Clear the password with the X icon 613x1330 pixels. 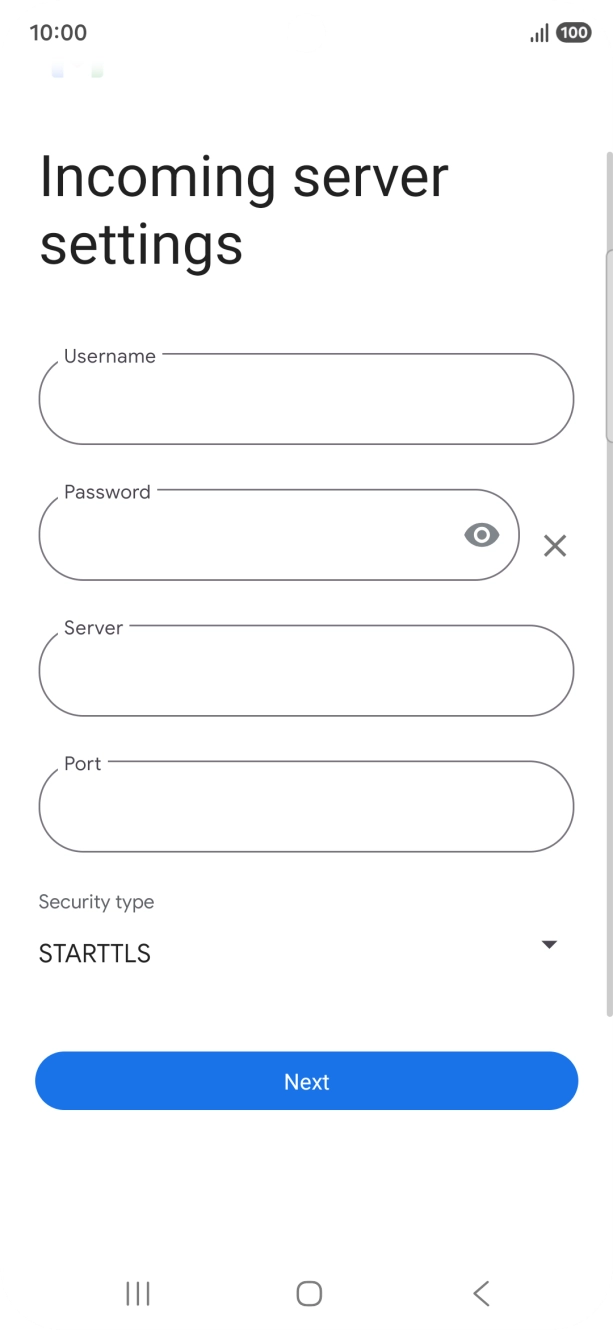pyautogui.click(x=555, y=545)
